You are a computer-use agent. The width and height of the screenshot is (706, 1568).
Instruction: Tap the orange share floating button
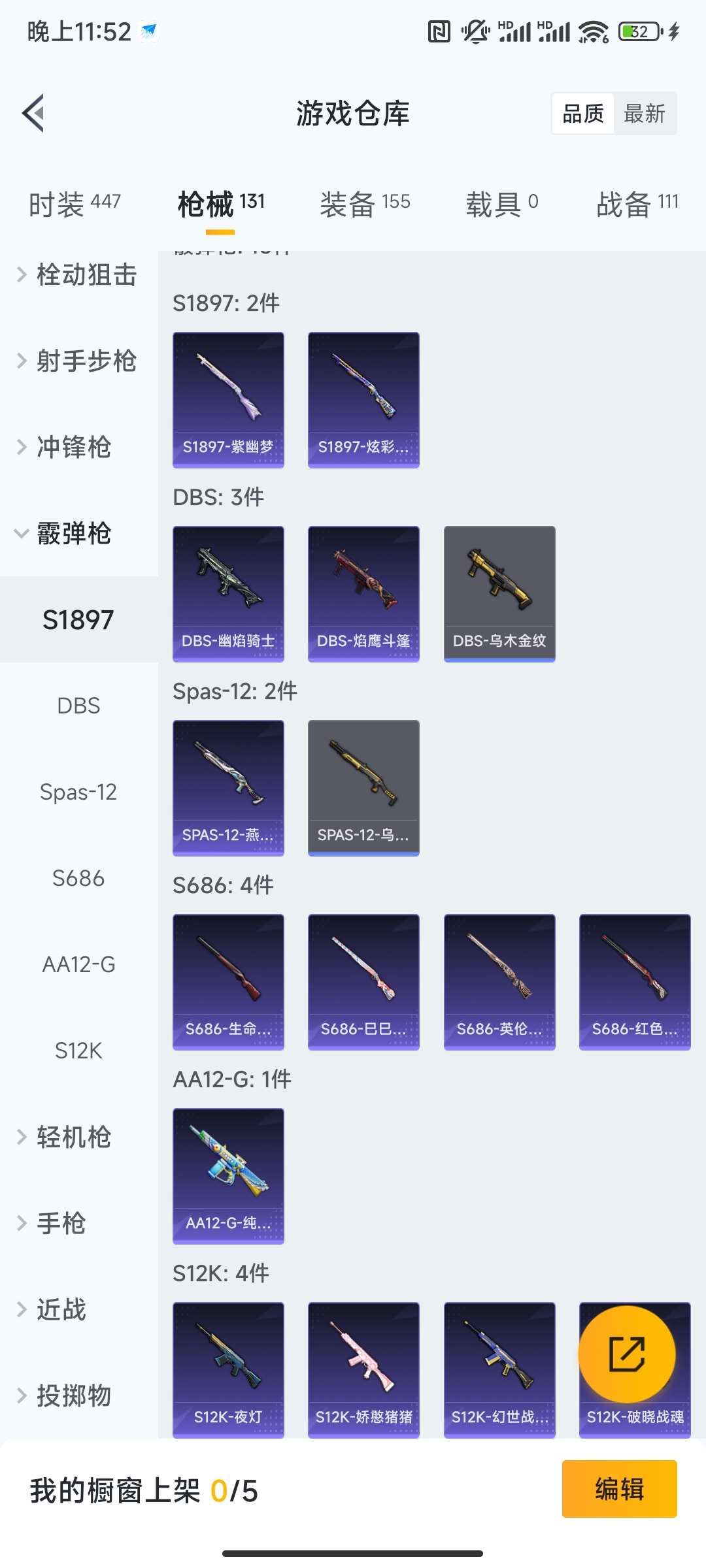(x=627, y=1354)
